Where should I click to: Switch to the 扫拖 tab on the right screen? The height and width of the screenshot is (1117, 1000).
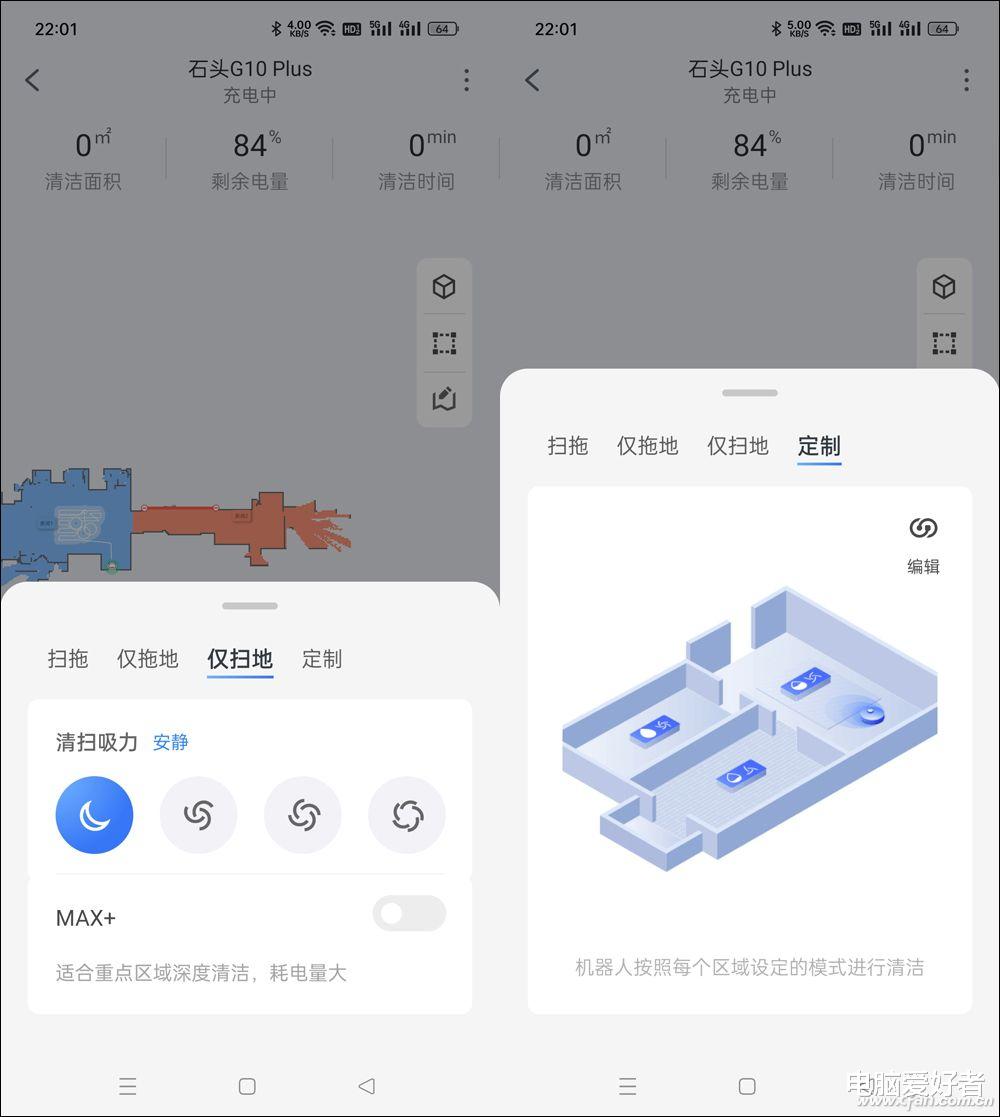pos(568,447)
